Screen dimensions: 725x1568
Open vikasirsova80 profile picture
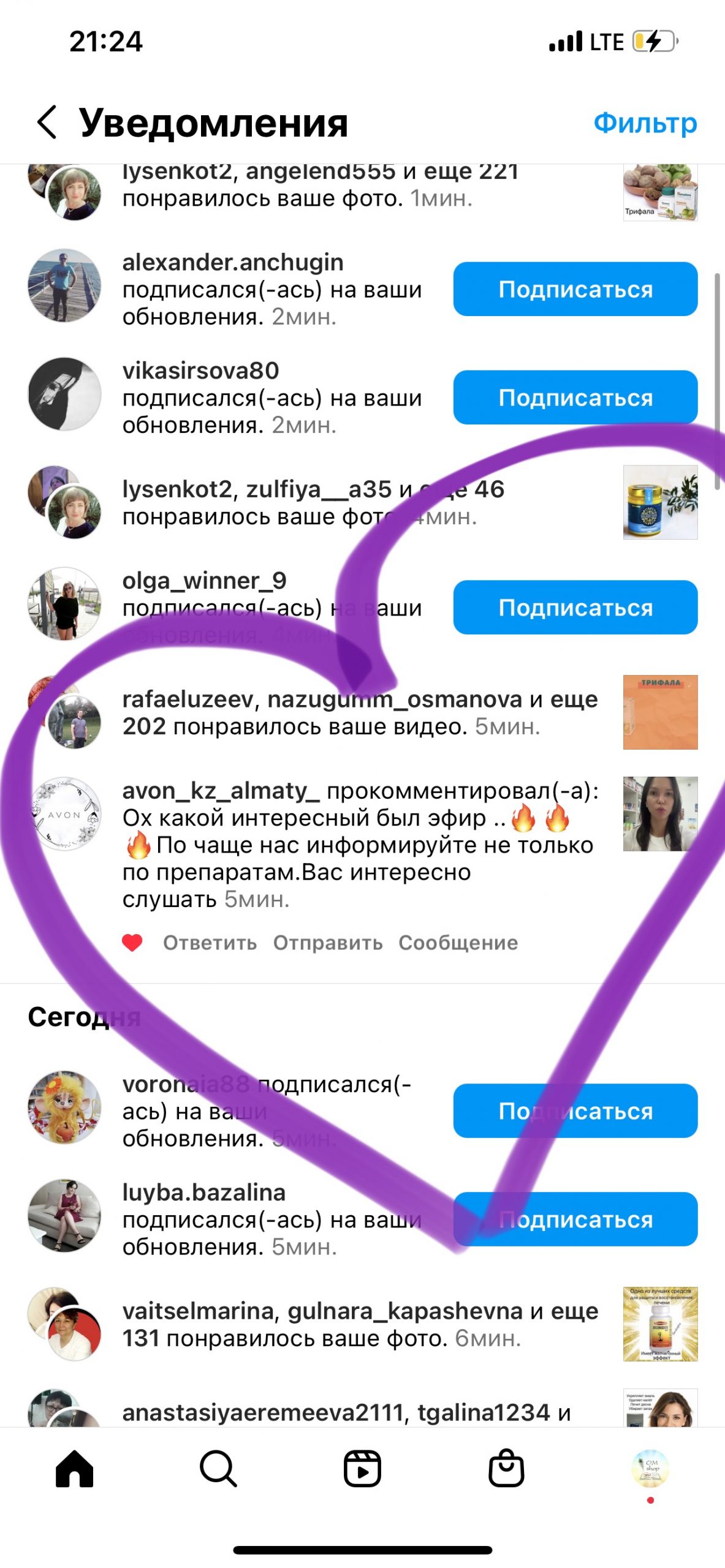[64, 394]
